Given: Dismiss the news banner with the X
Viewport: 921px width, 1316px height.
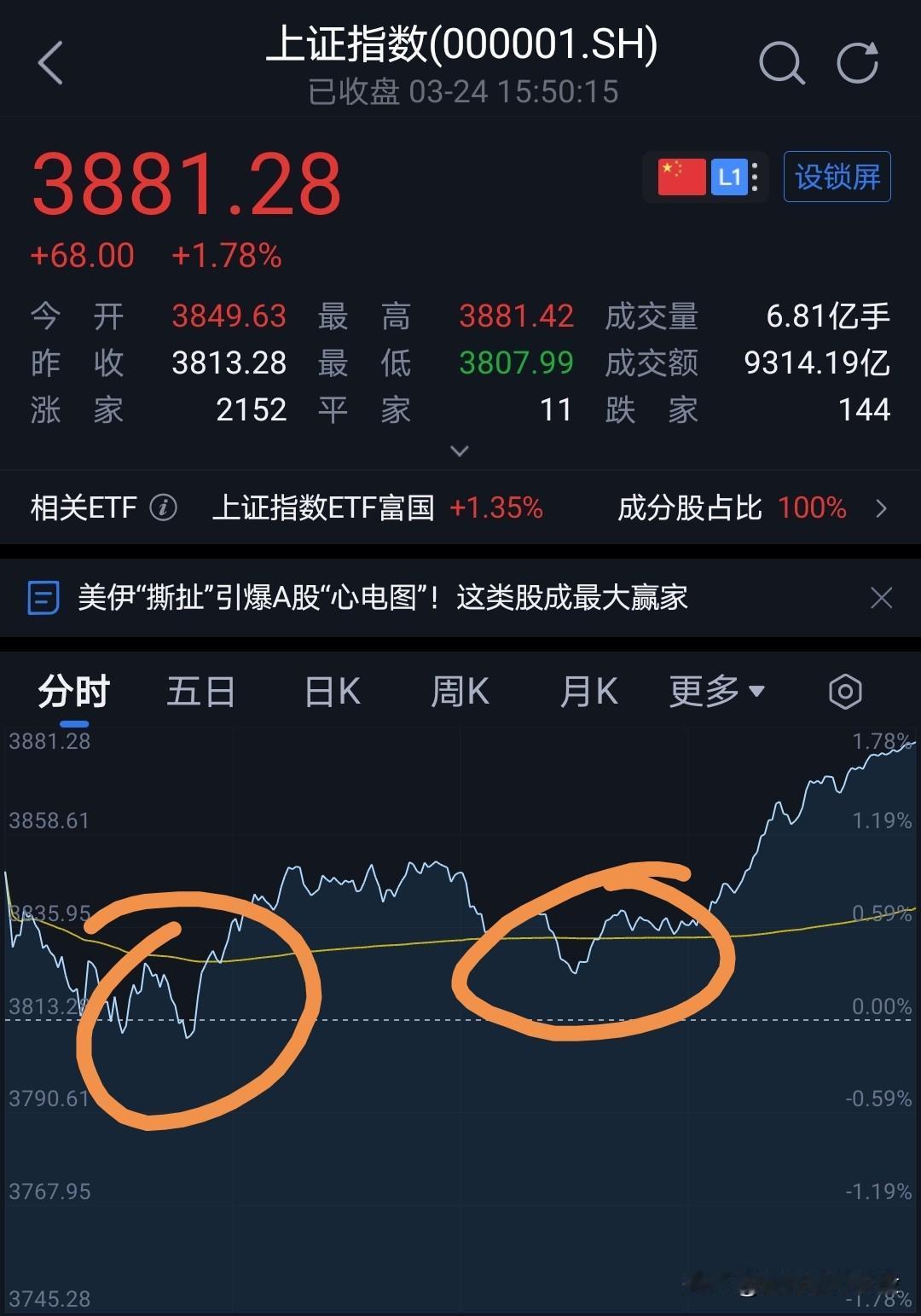Looking at the screenshot, I should pyautogui.click(x=881, y=598).
